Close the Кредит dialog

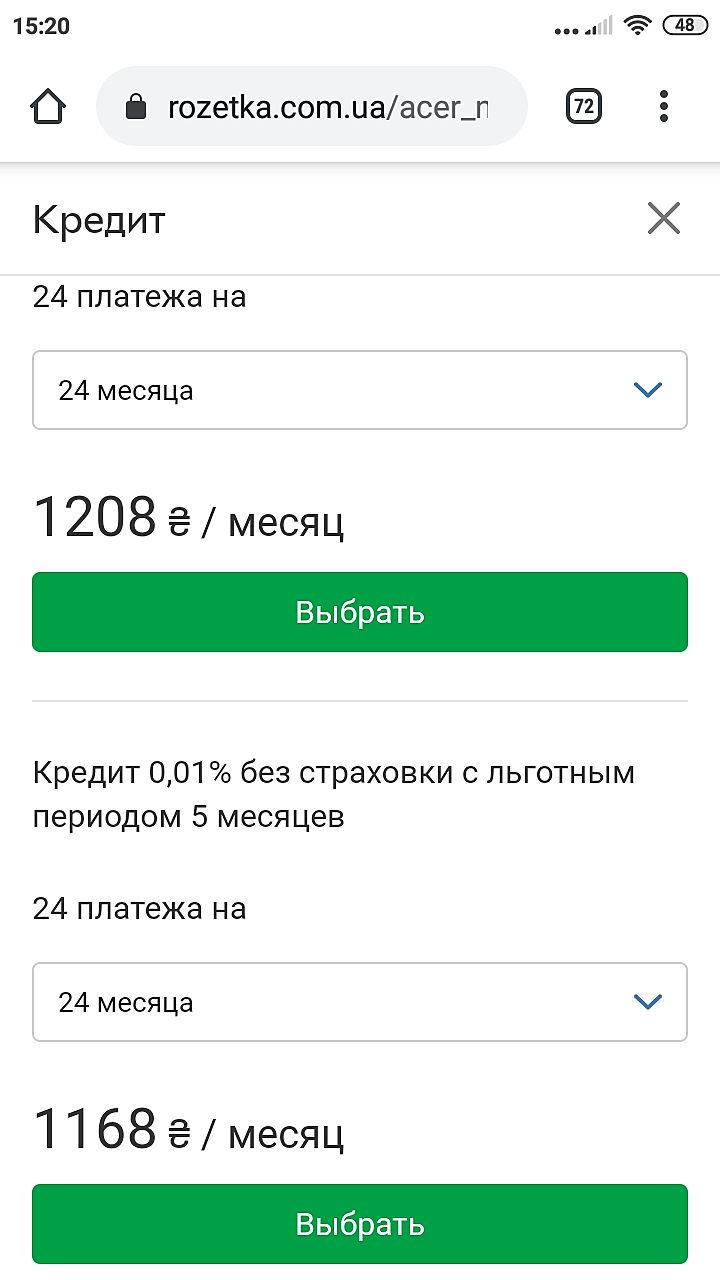point(663,218)
